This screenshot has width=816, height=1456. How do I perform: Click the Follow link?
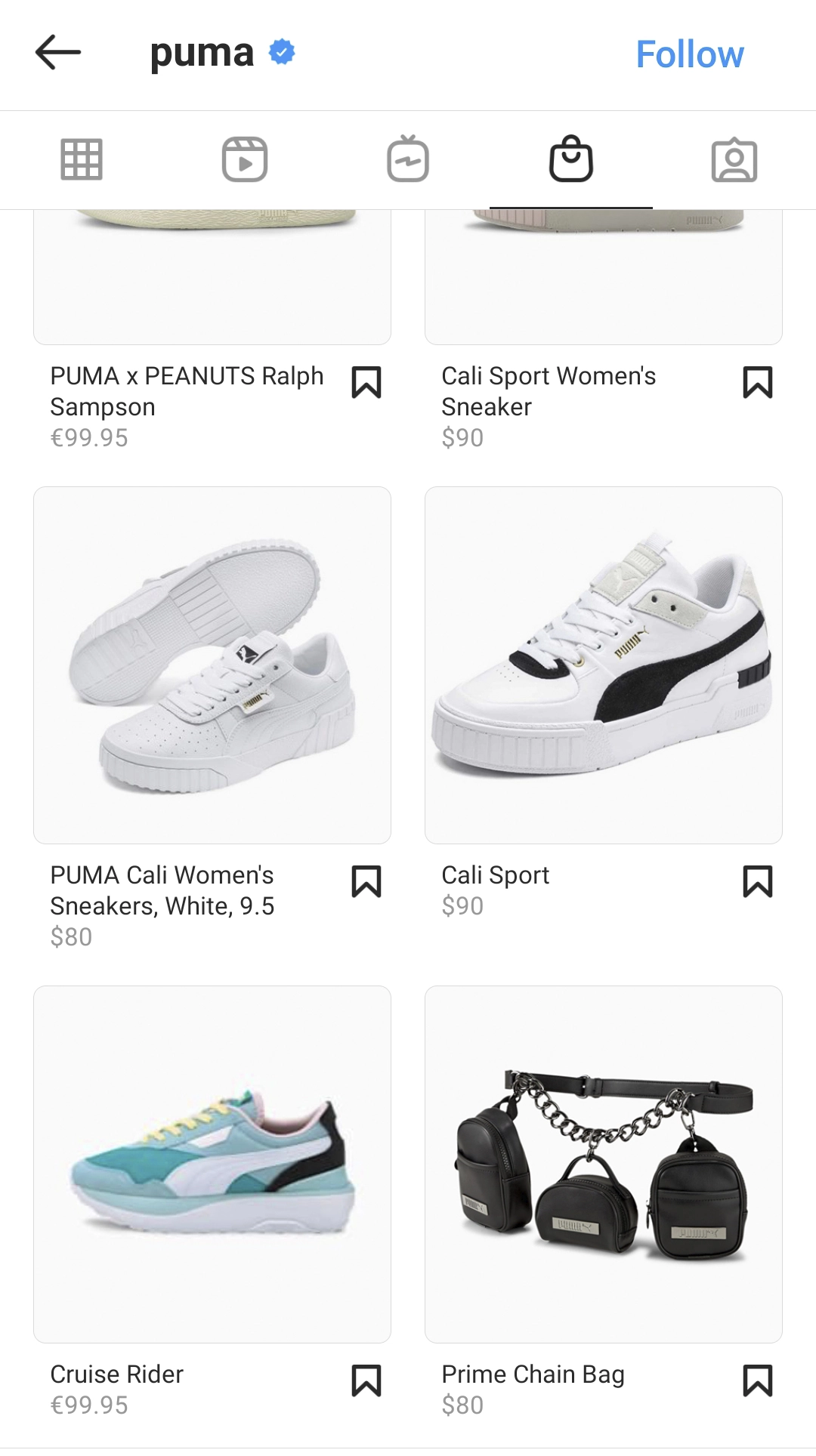click(689, 53)
